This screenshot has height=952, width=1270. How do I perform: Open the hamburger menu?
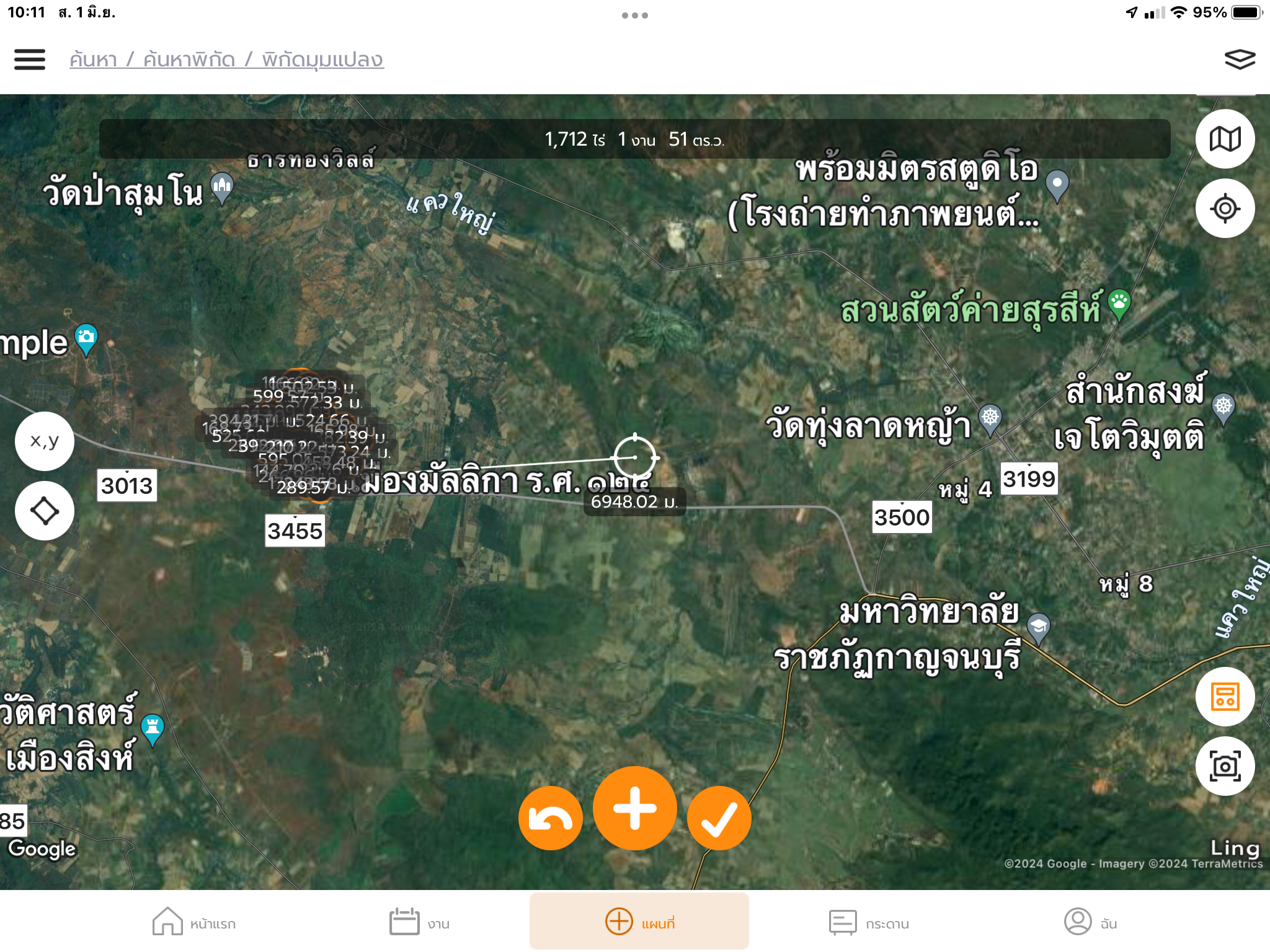point(30,59)
